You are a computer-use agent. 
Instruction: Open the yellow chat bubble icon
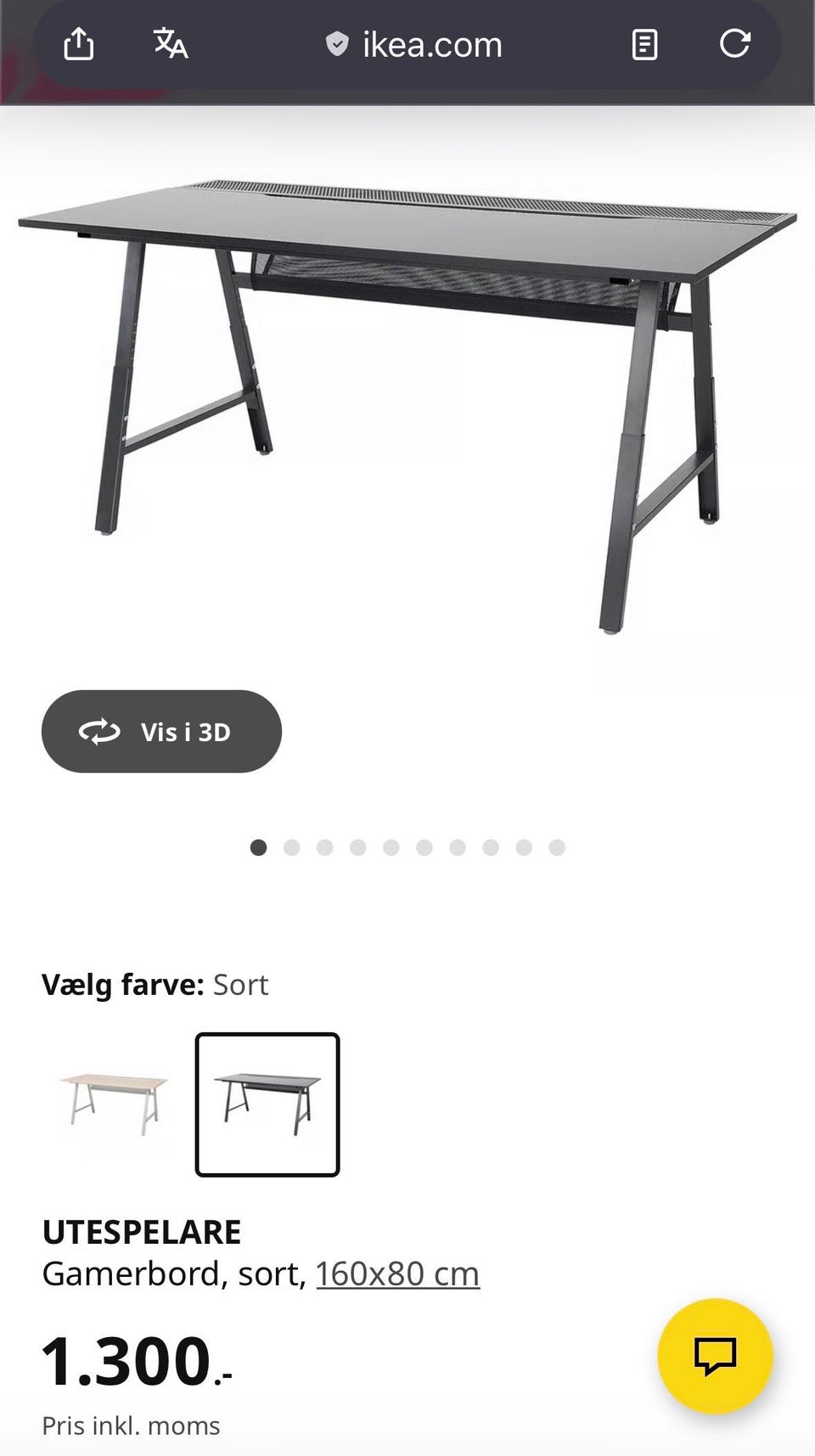[x=716, y=1356]
